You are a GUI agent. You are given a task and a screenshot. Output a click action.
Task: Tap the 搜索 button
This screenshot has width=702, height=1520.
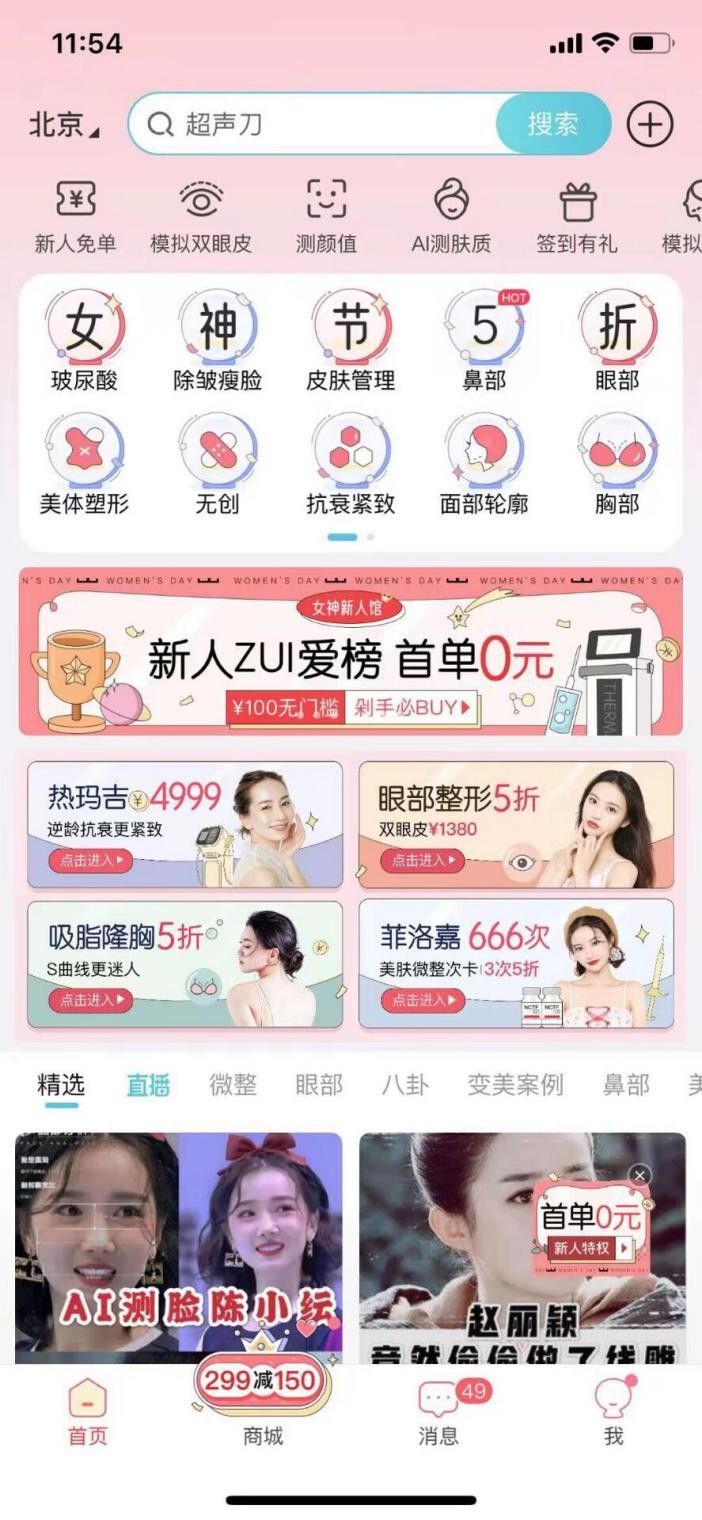pyautogui.click(x=552, y=124)
